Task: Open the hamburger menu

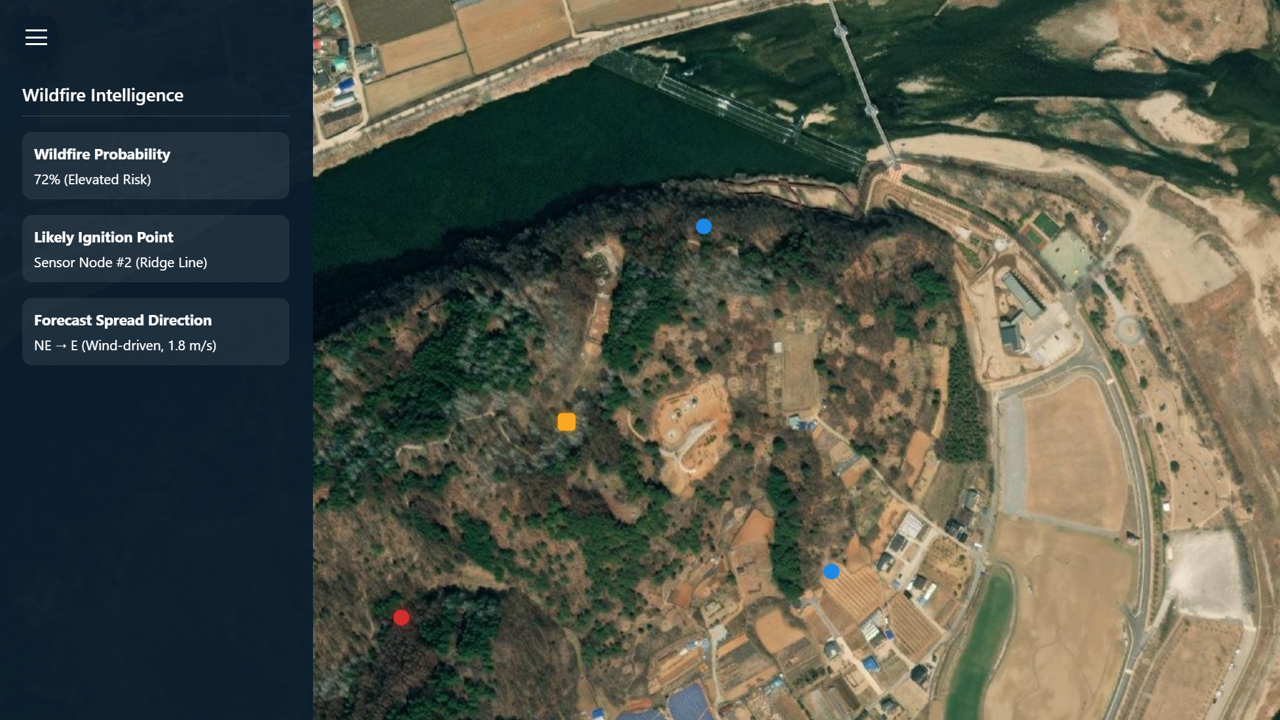Action: coord(36,38)
